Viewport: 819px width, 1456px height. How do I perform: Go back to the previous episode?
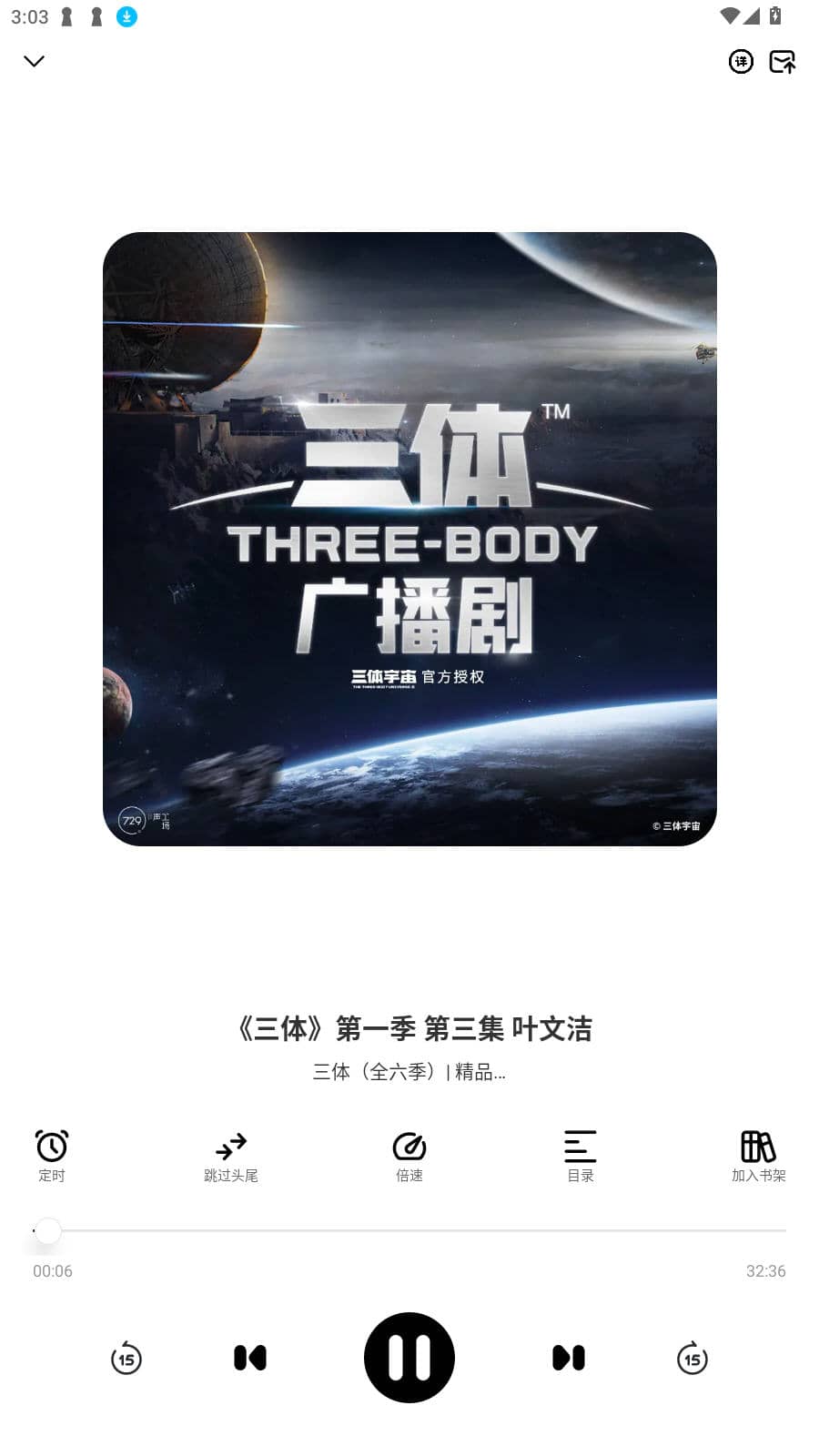(x=249, y=1357)
